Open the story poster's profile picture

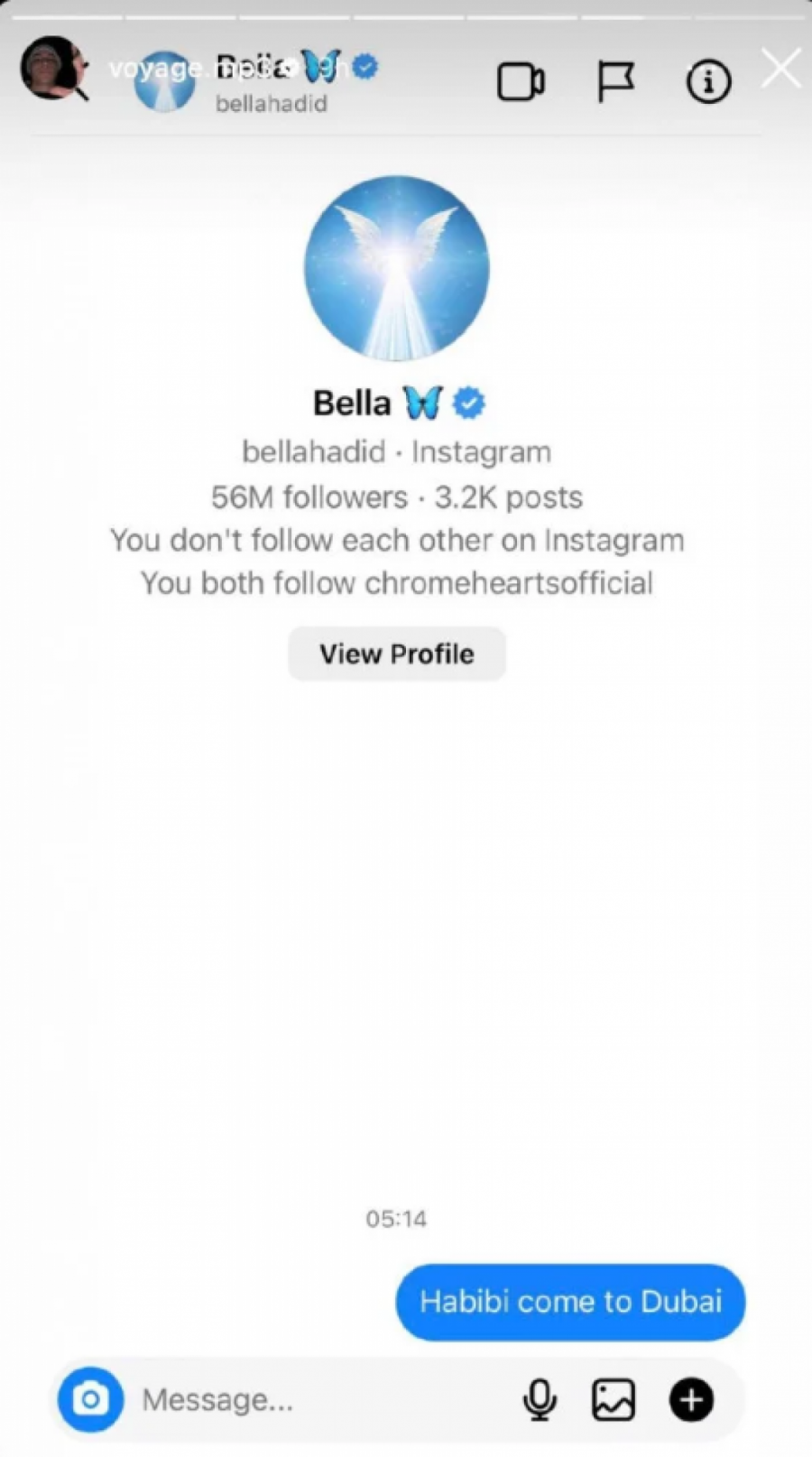tap(51, 68)
